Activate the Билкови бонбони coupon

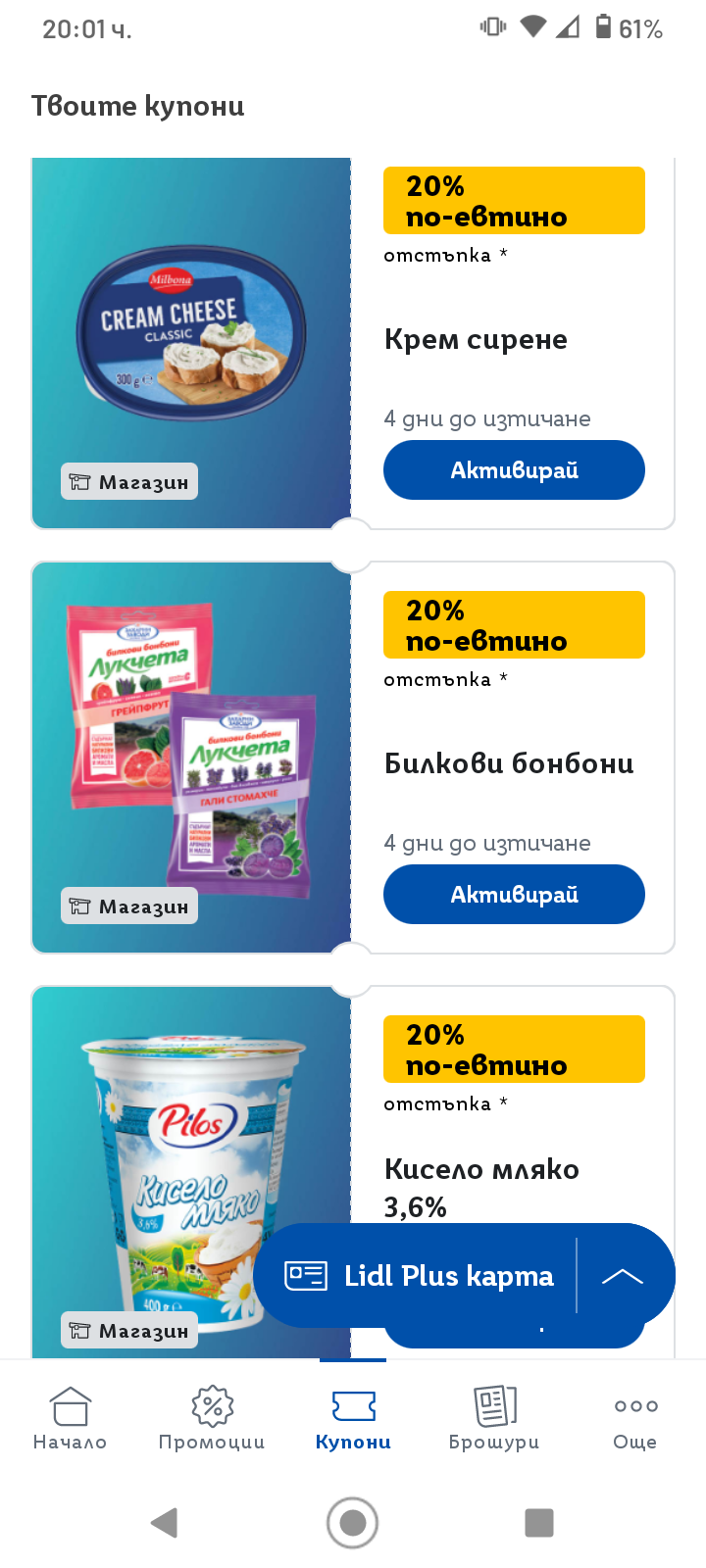click(514, 895)
